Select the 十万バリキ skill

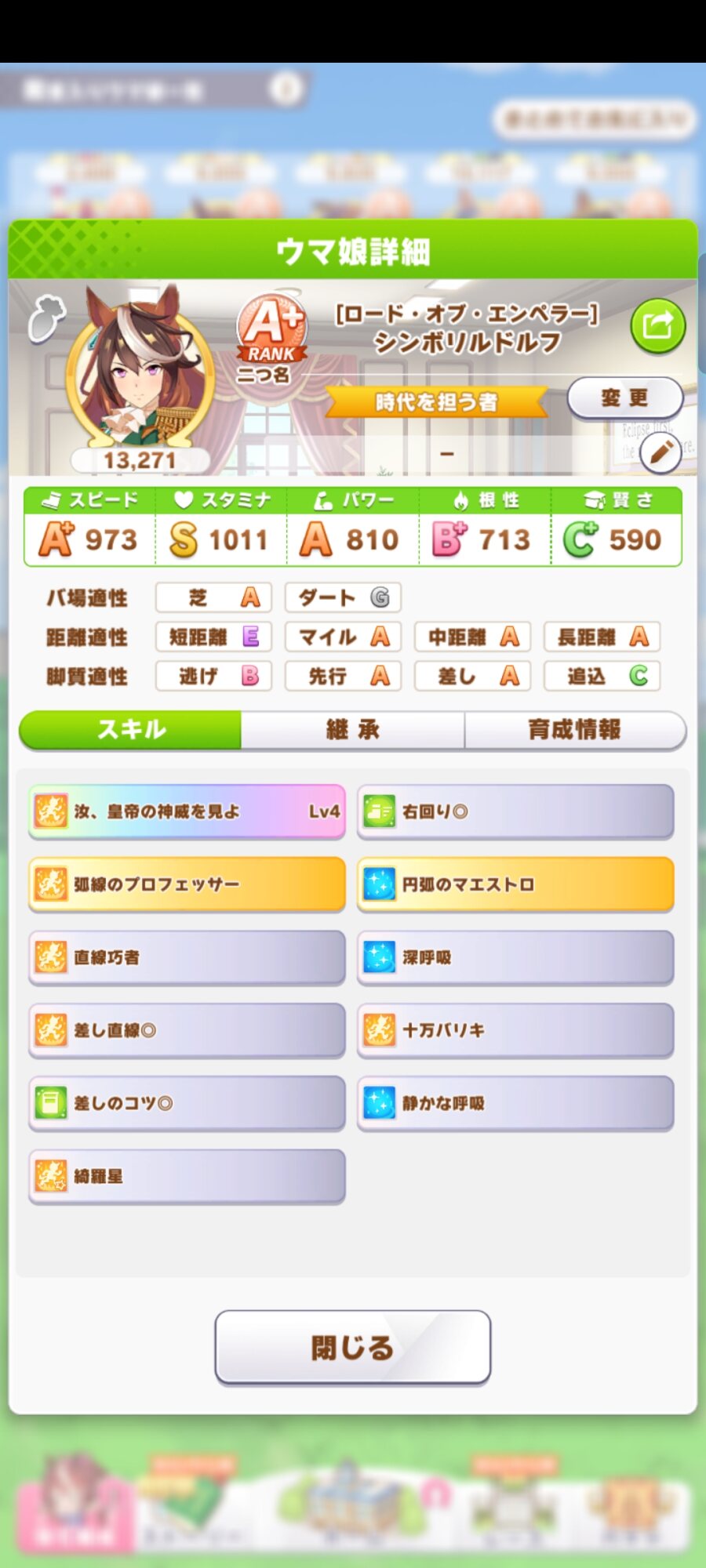click(515, 1030)
